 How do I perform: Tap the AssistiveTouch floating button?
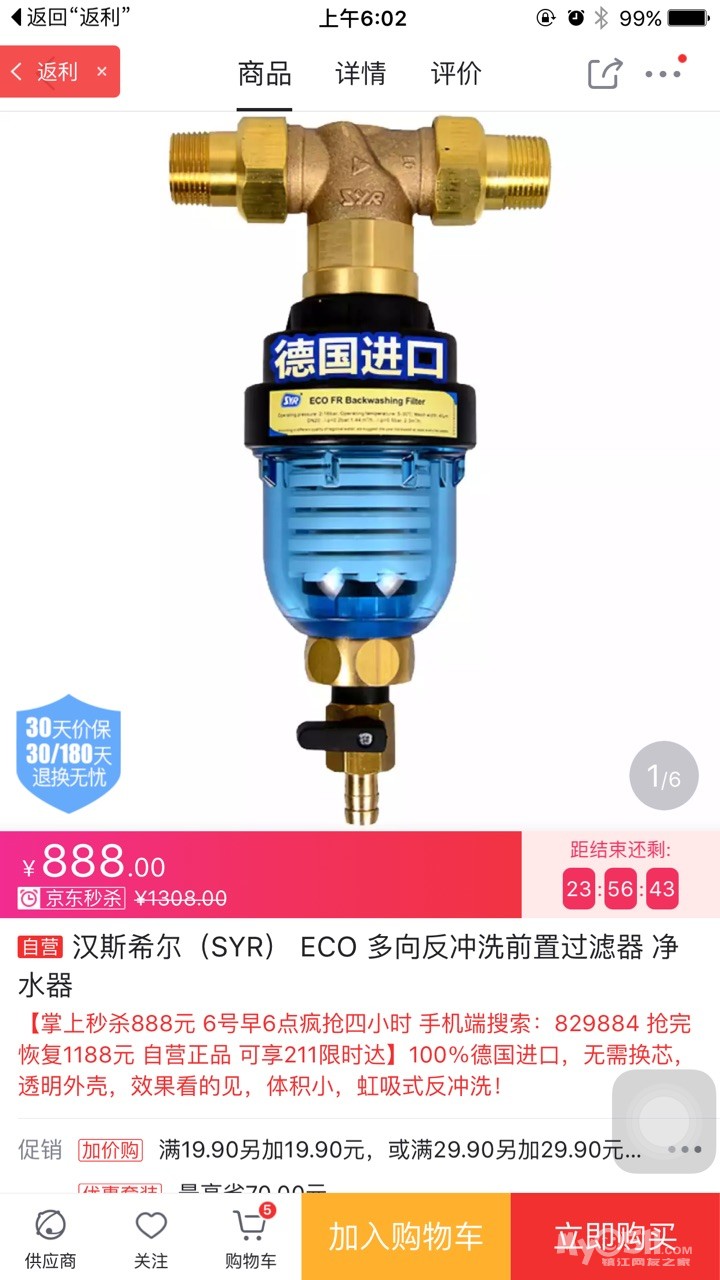click(664, 1120)
